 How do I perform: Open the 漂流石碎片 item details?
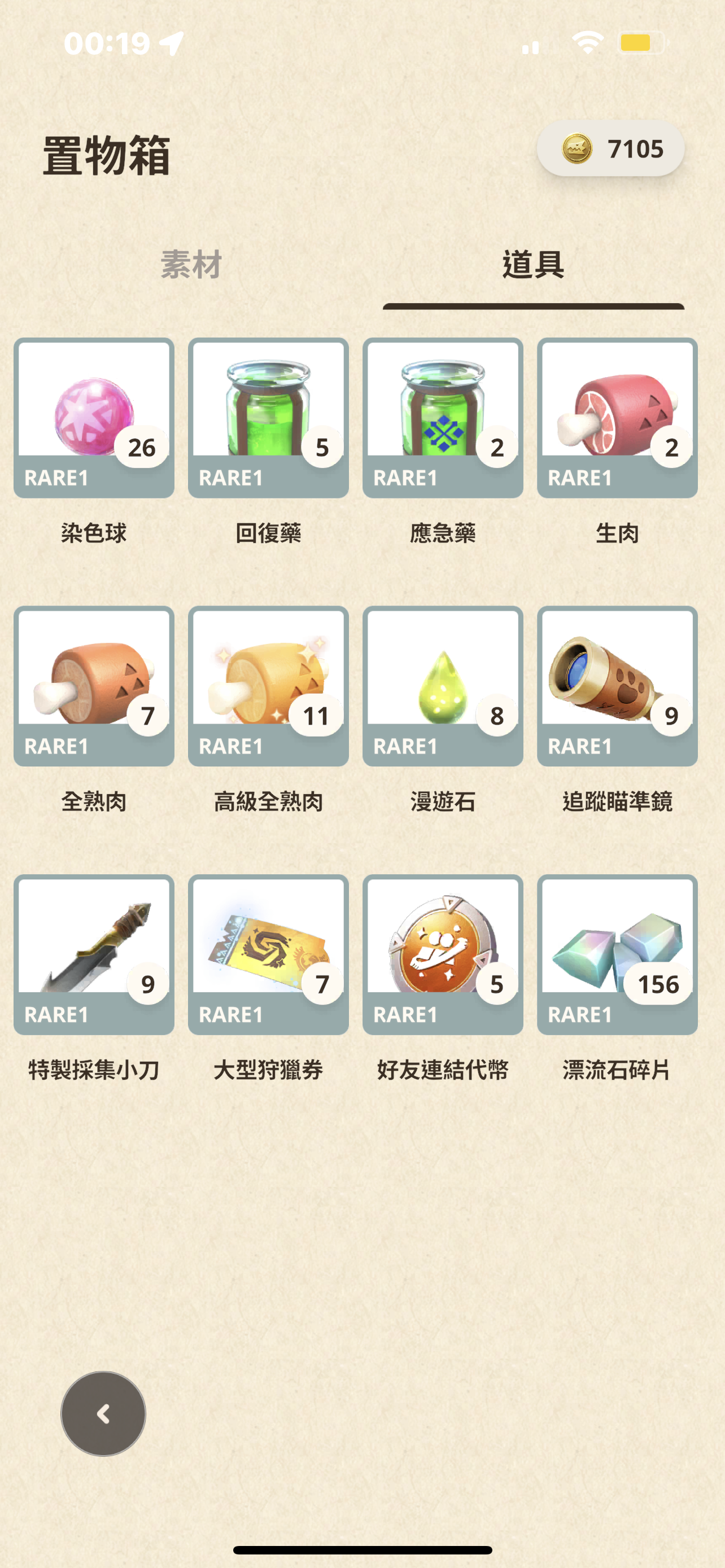(x=617, y=954)
